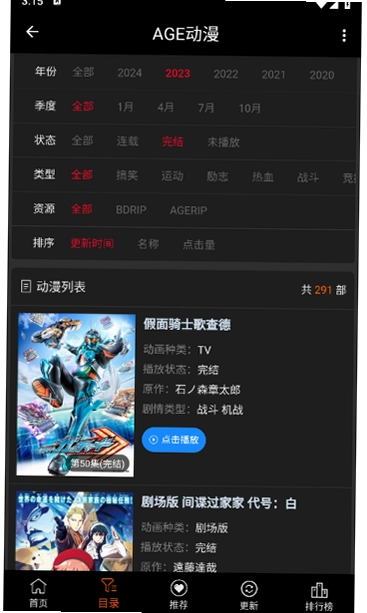
Task: Sort the list by 点击量
Action: (199, 245)
